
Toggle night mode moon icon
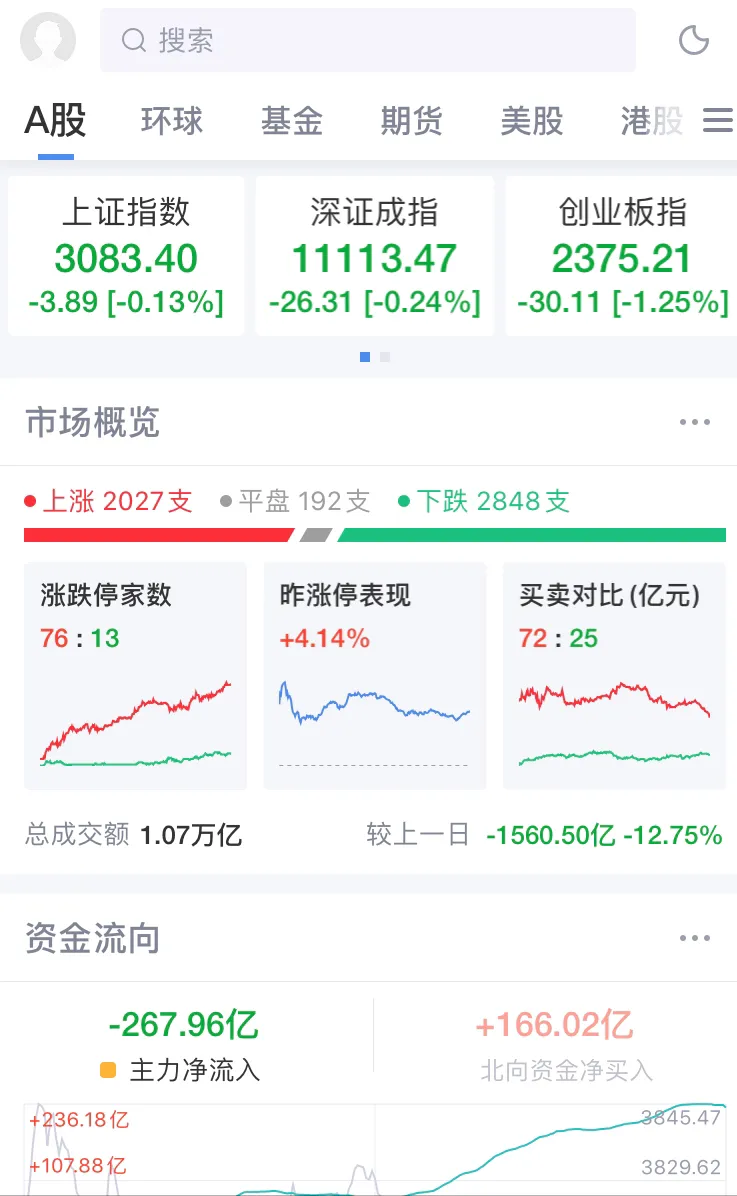pyautogui.click(x=694, y=40)
